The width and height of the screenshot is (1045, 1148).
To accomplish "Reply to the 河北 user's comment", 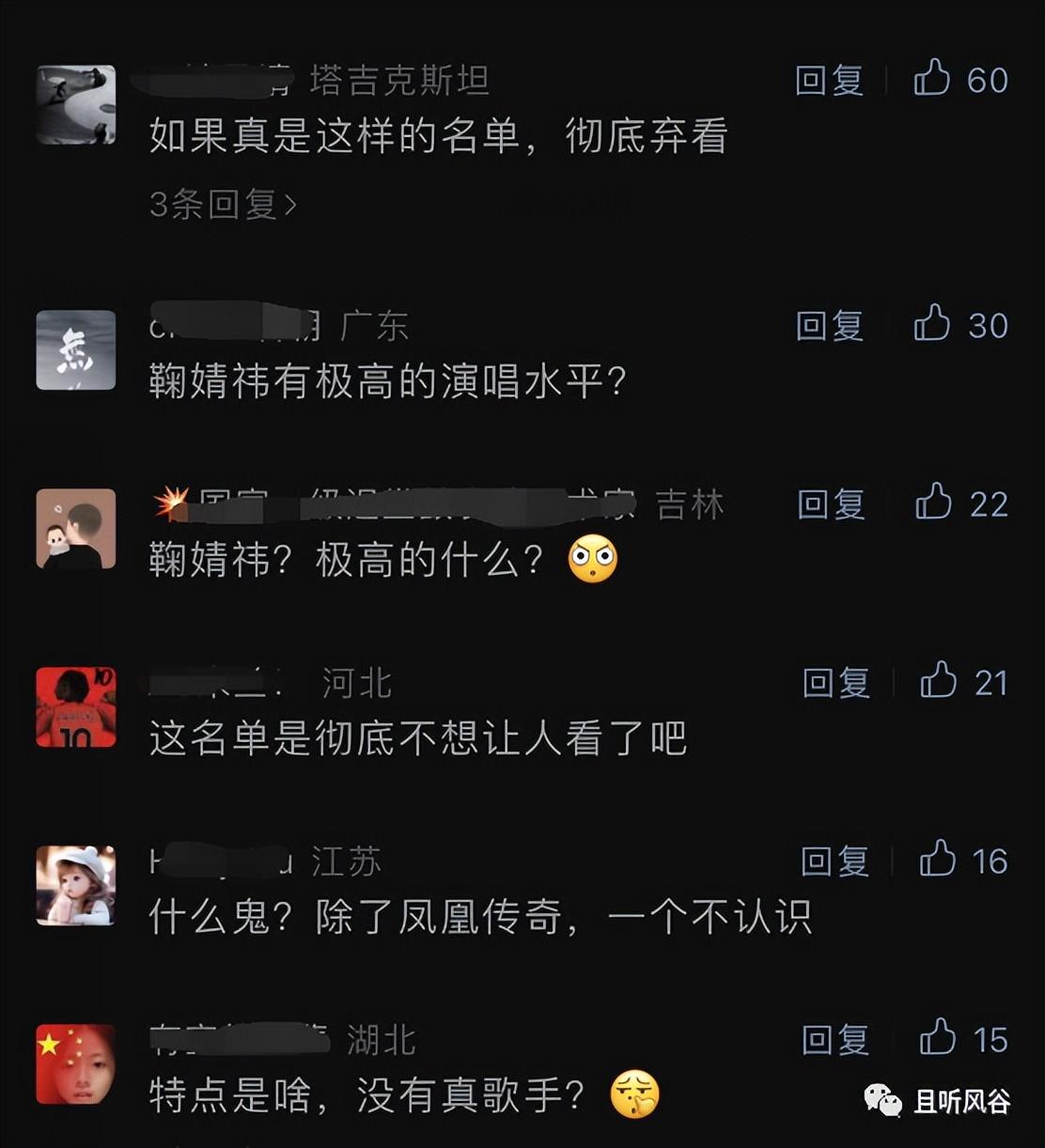I will [x=835, y=683].
